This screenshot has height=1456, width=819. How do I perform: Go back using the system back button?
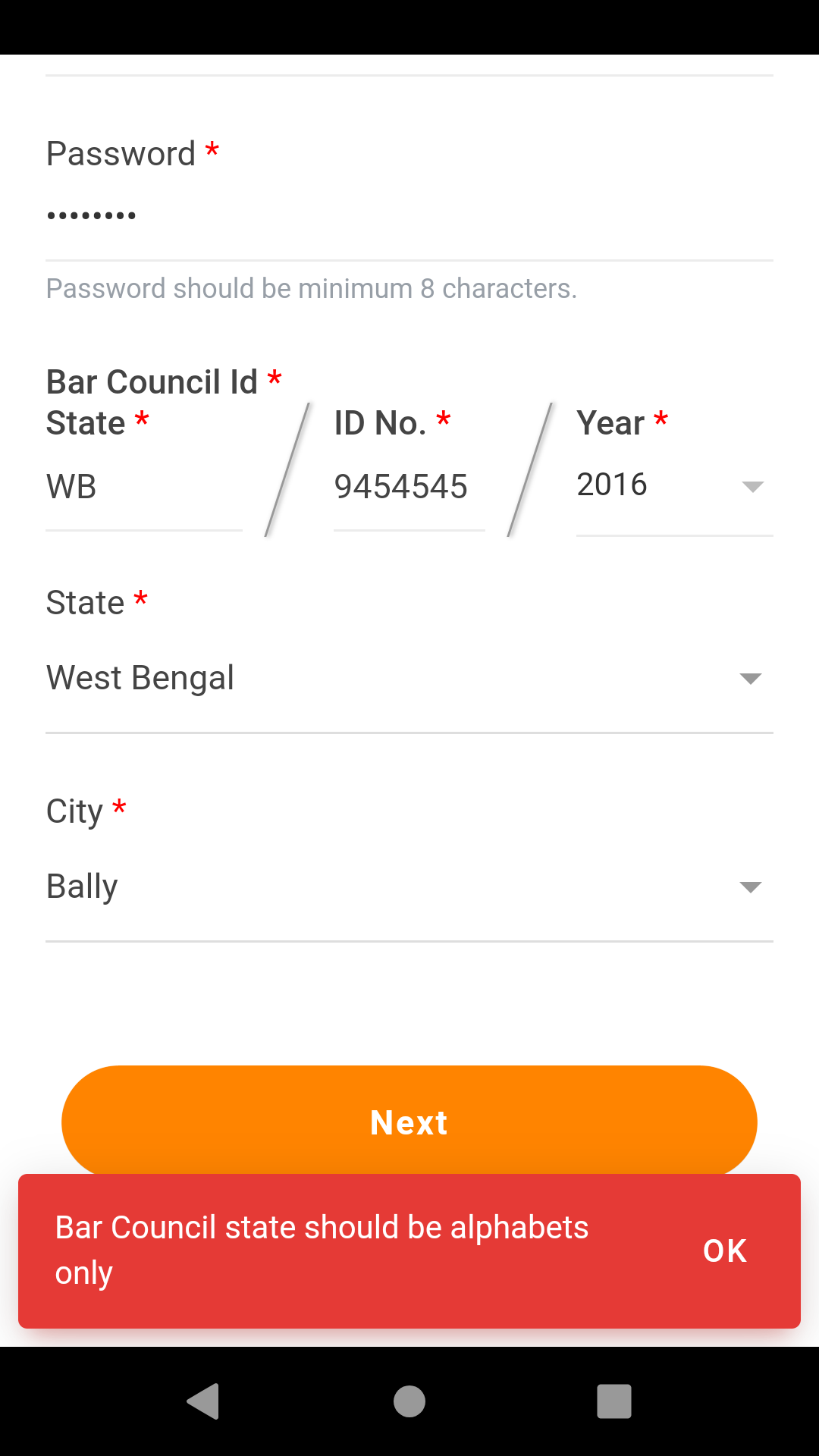click(x=203, y=1401)
